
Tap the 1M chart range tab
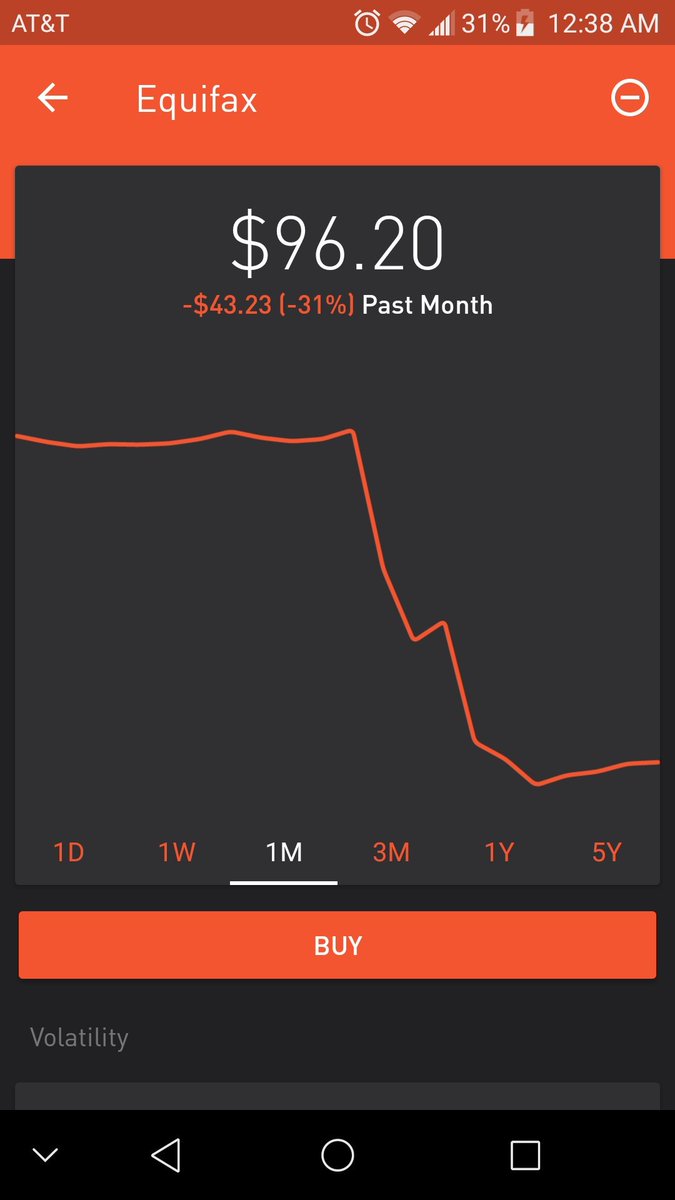(284, 852)
